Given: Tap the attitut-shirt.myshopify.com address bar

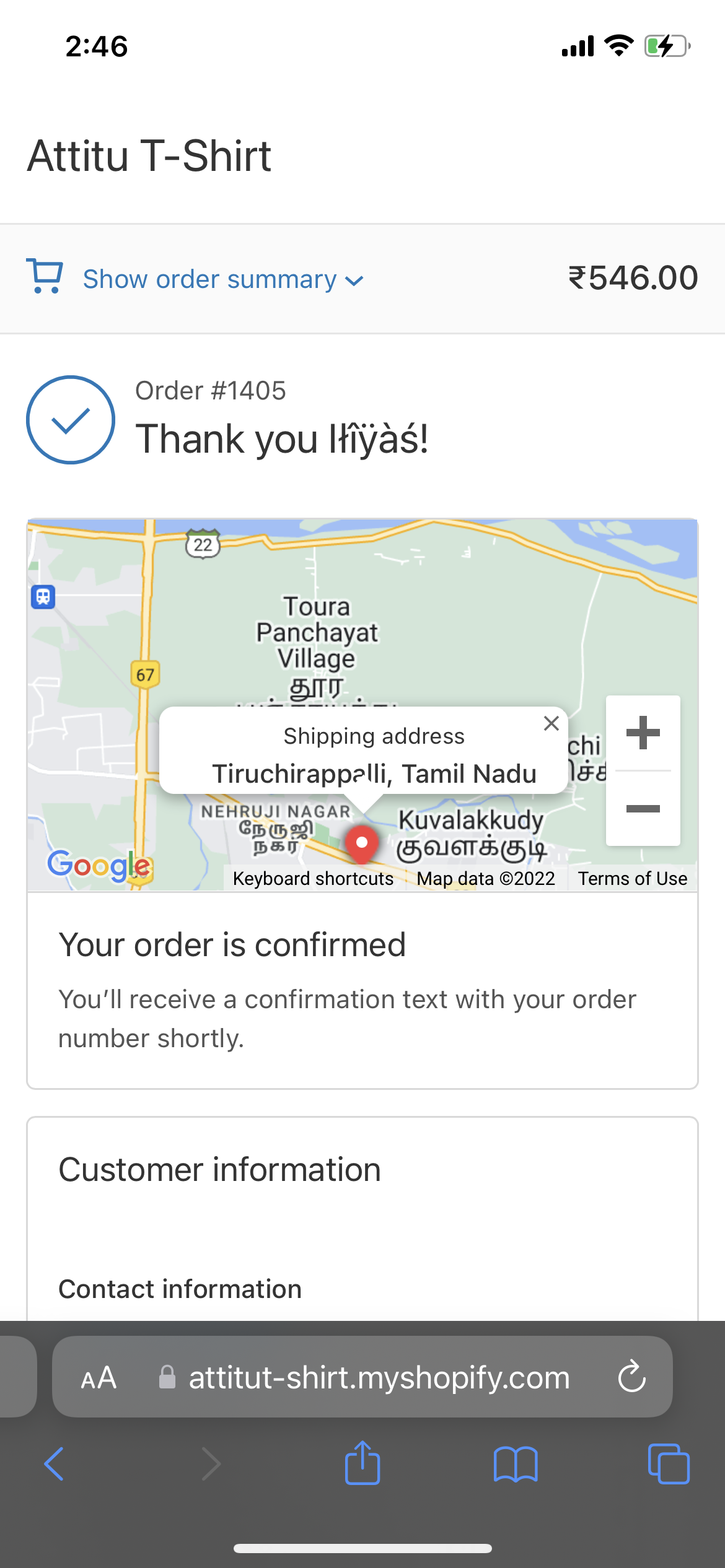Looking at the screenshot, I should tap(378, 1378).
